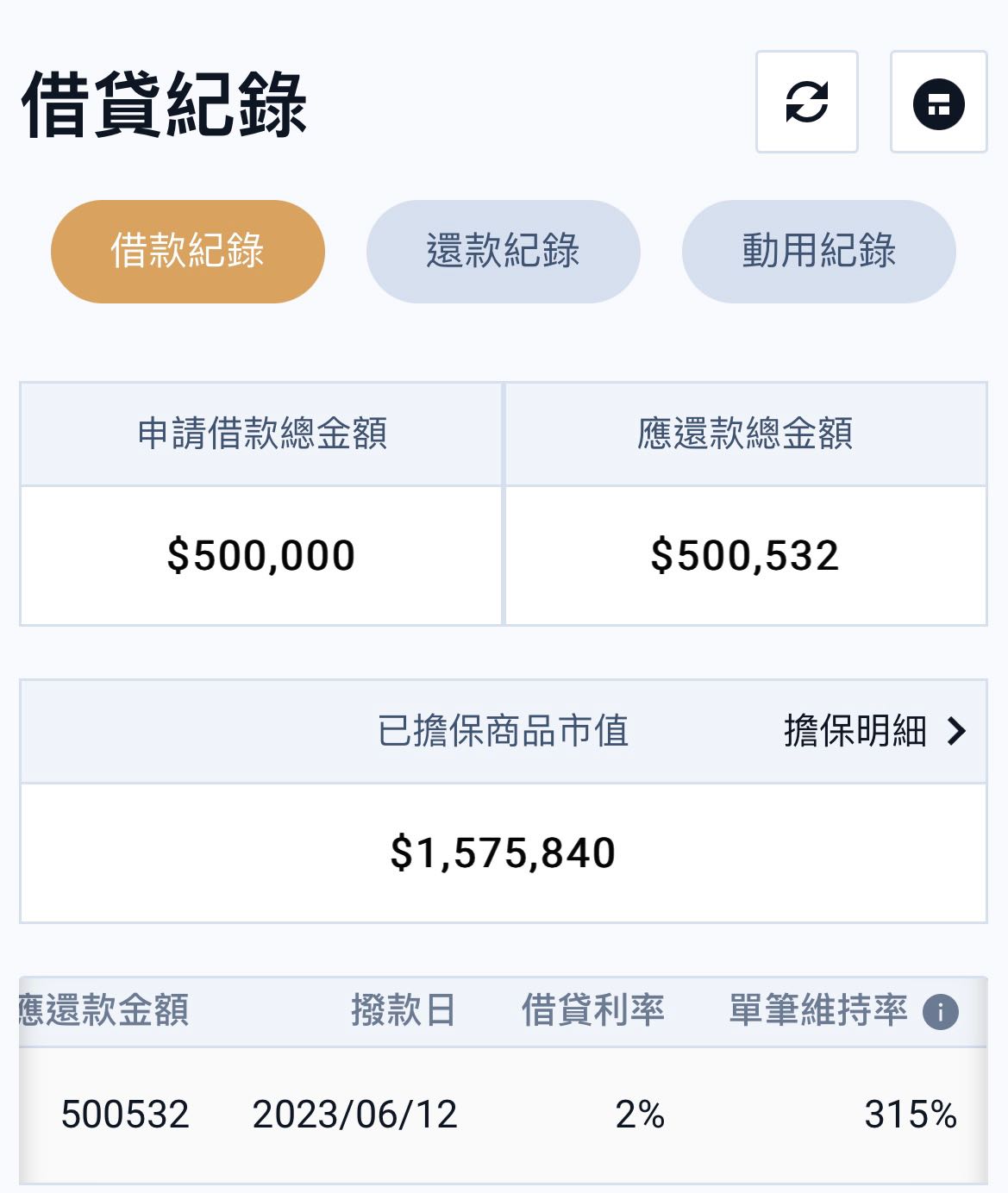This screenshot has width=1008, height=1193.
Task: Click the 315% maintenance ratio value
Action: tap(910, 1113)
